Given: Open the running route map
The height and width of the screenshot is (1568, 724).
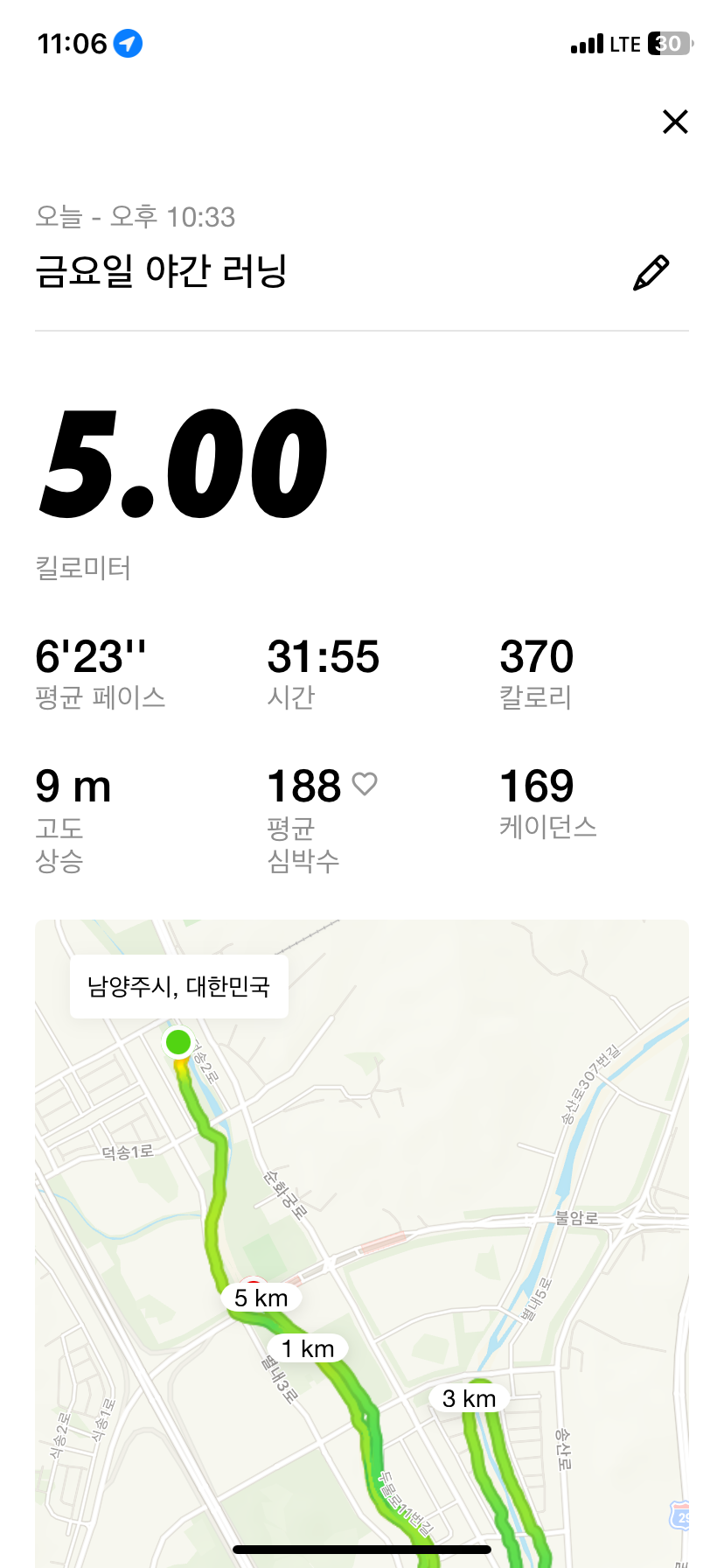Looking at the screenshot, I should (362, 1242).
